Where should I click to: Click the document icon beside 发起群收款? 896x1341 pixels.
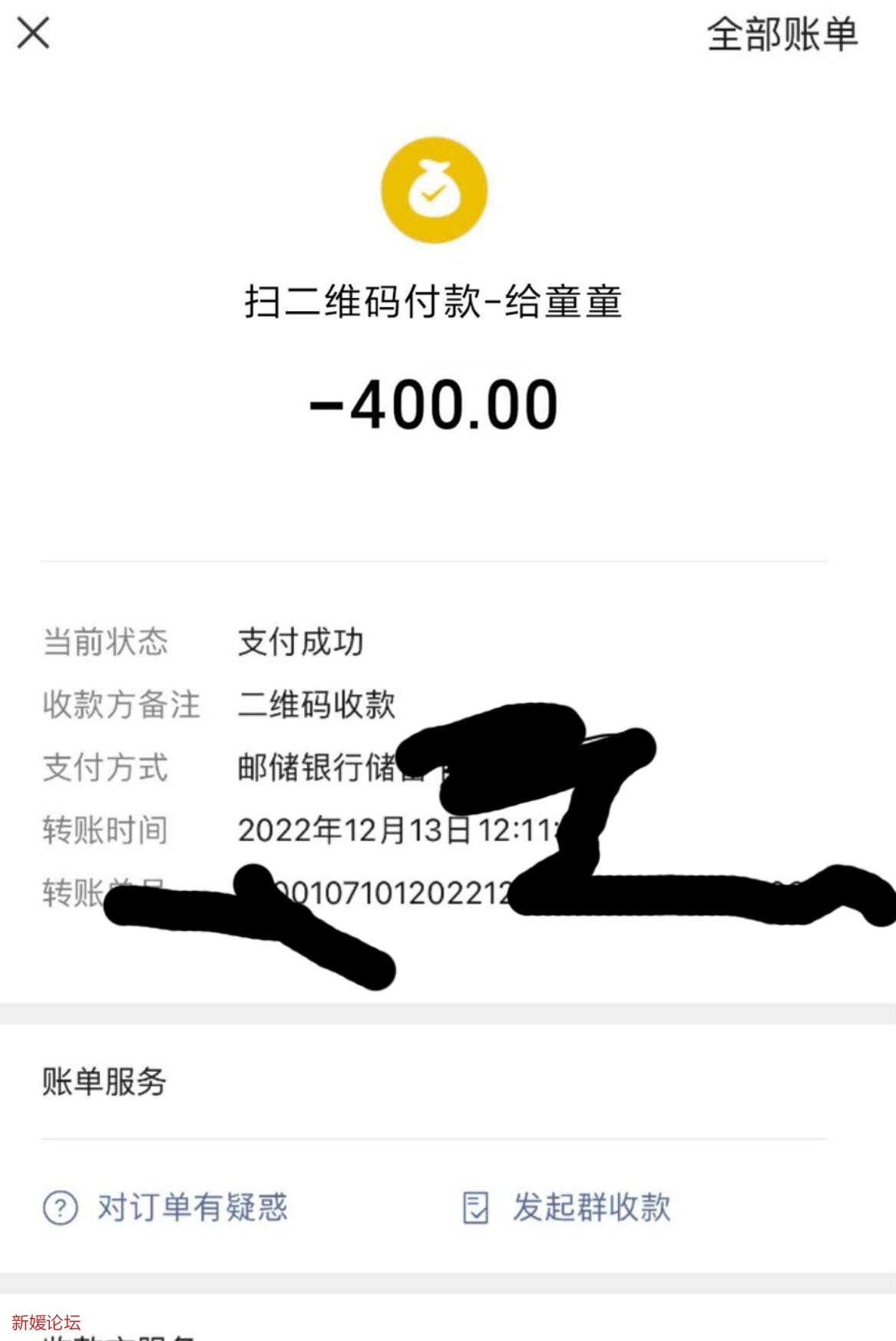pyautogui.click(x=478, y=1208)
